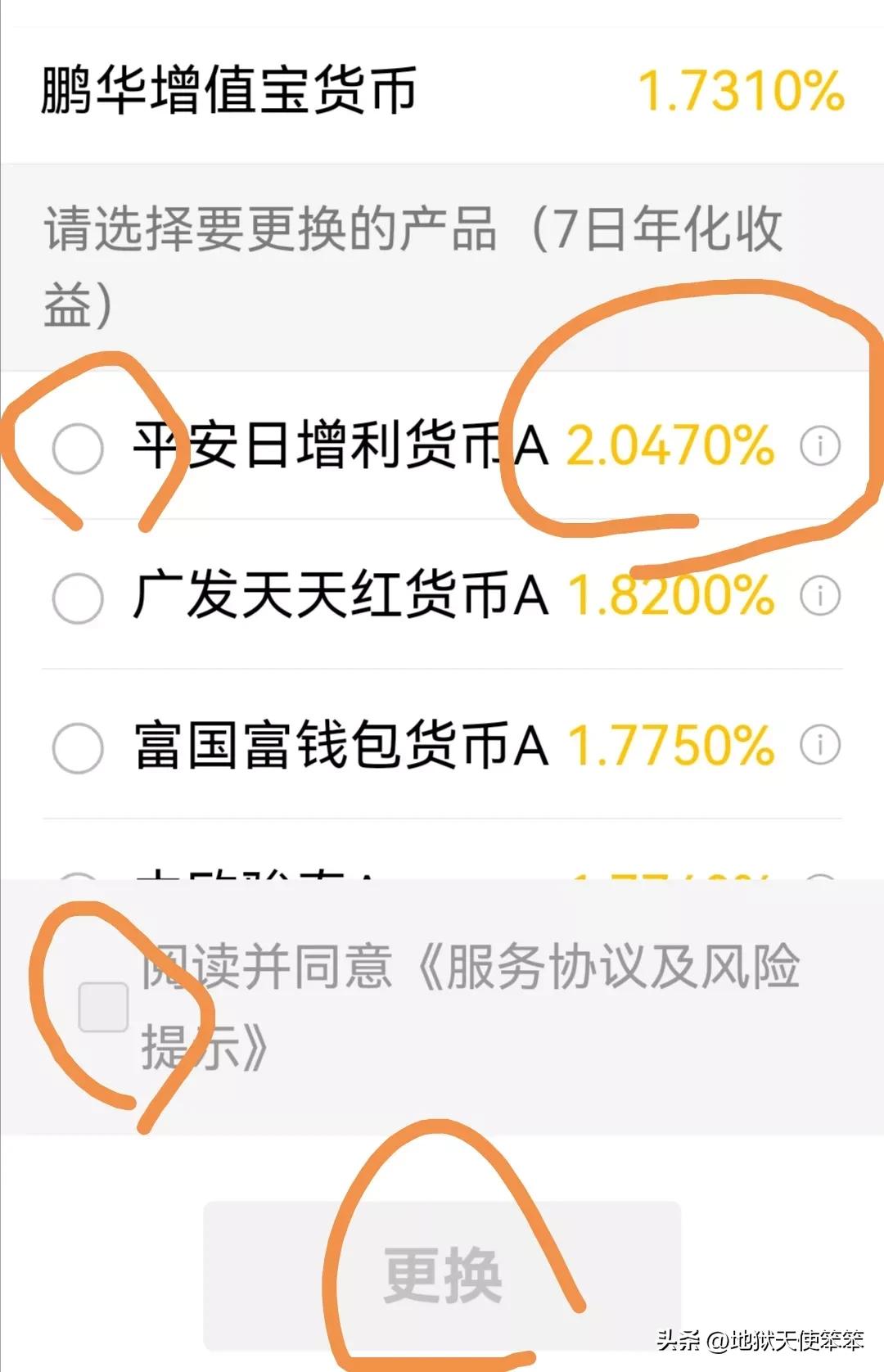884x1372 pixels.
Task: Open info details for 广发天天红货币A
Action: (823, 595)
